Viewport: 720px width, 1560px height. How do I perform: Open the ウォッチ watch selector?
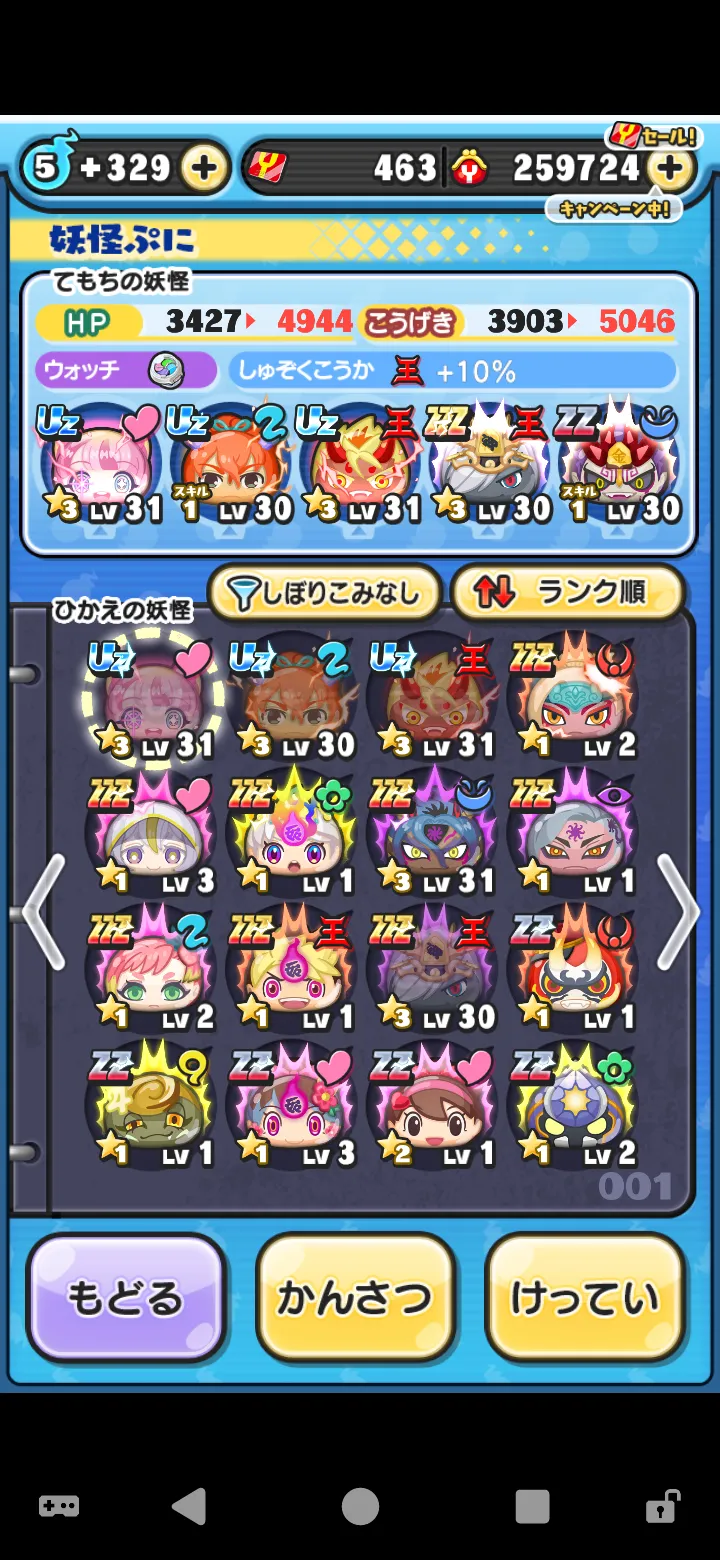coord(126,371)
